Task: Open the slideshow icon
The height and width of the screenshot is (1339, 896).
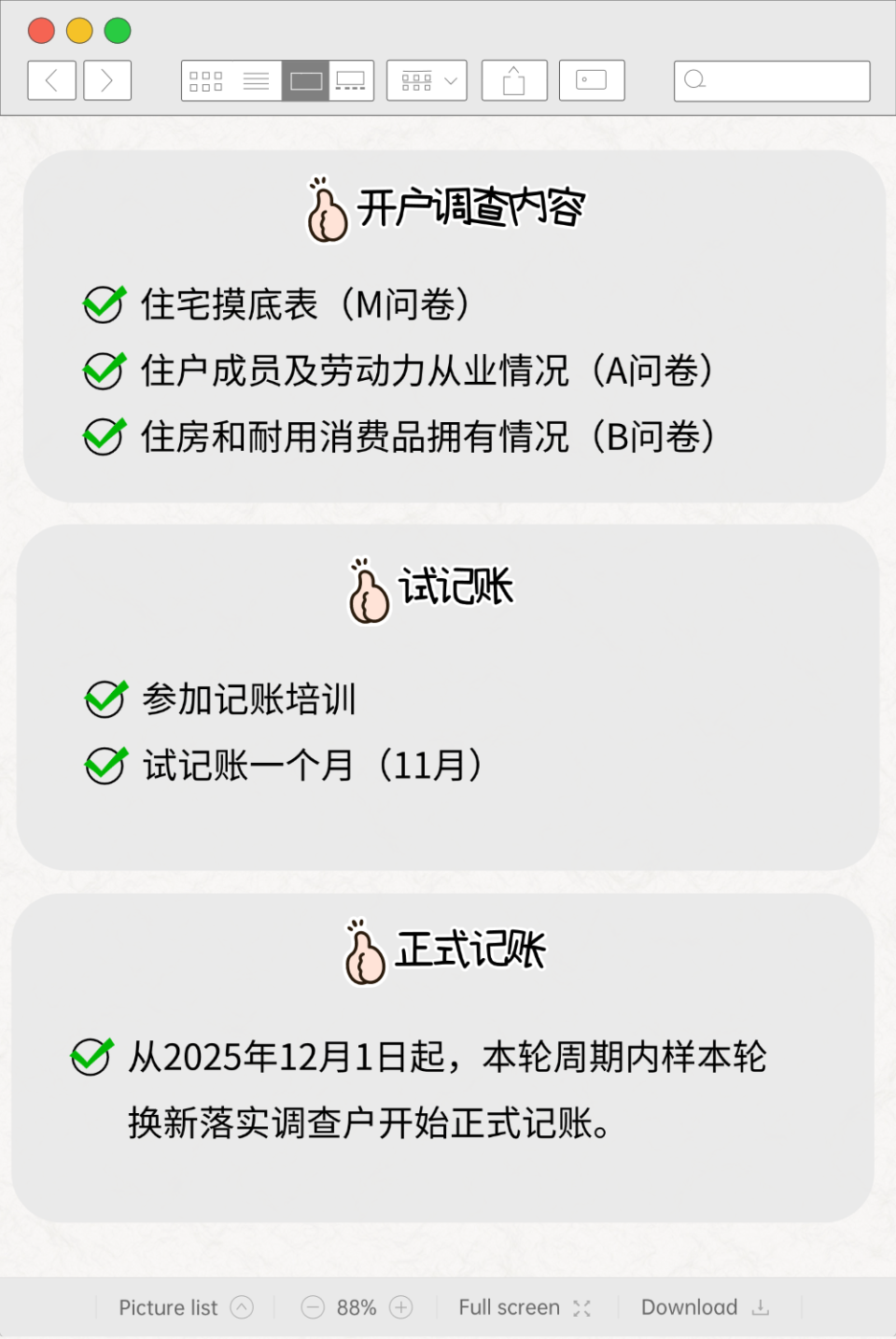Action: [x=592, y=81]
